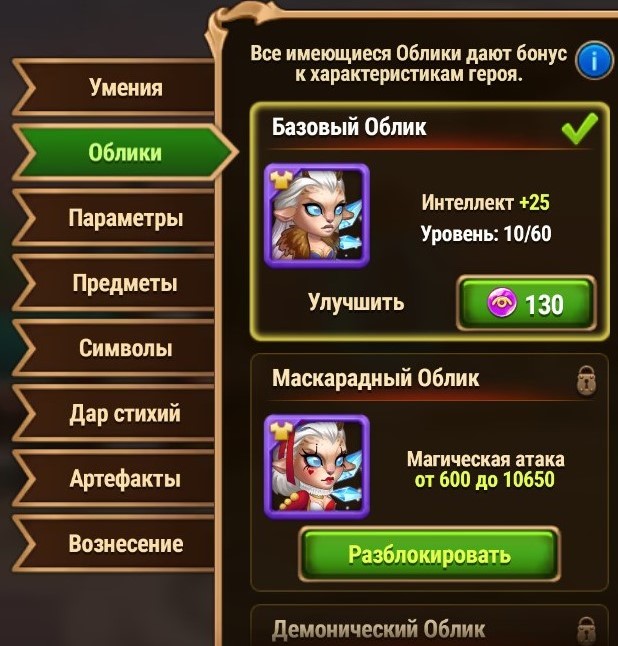Open the Предметы tab

124,284
